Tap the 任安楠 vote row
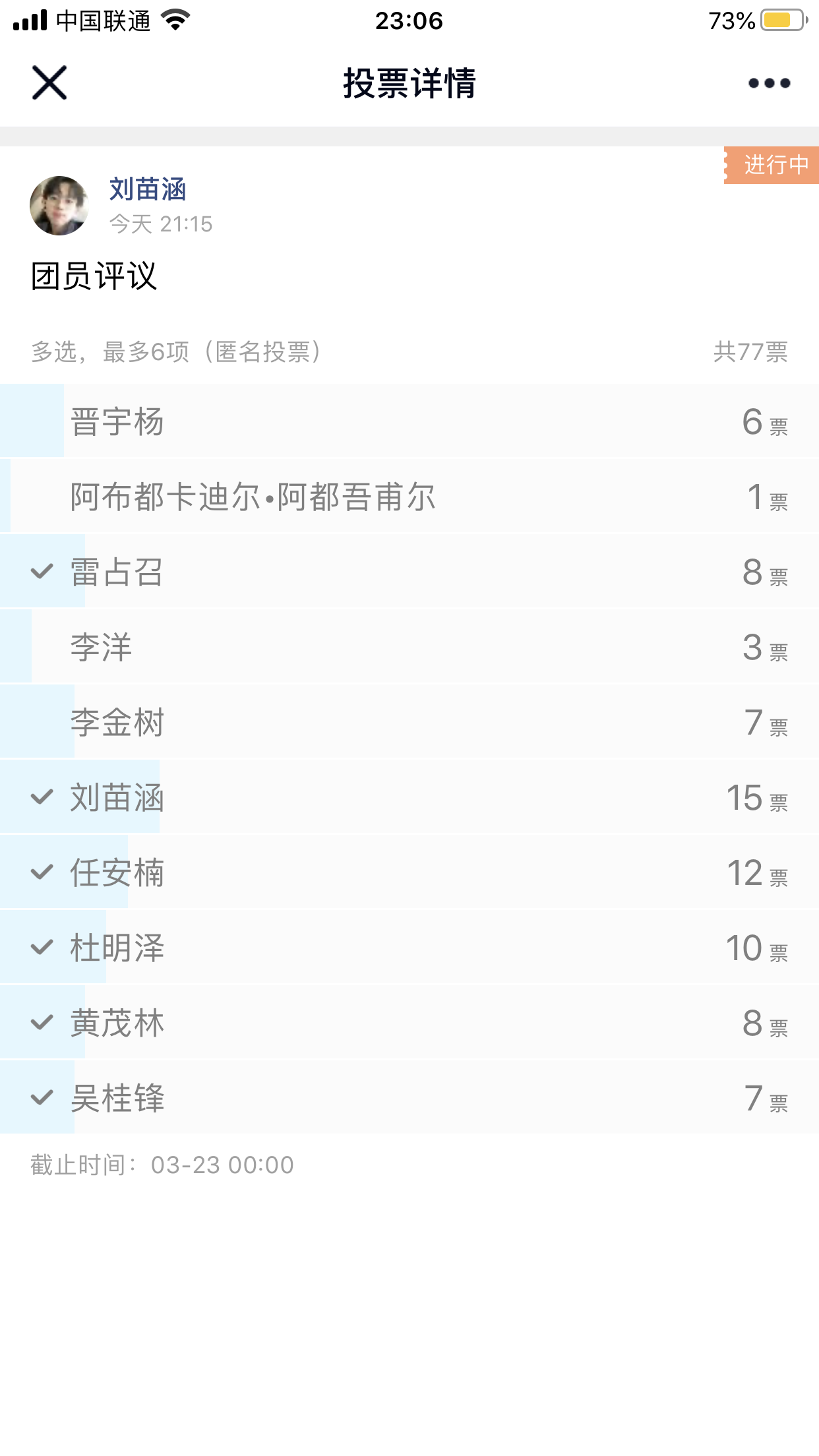Viewport: 819px width, 1456px height. pos(409,872)
